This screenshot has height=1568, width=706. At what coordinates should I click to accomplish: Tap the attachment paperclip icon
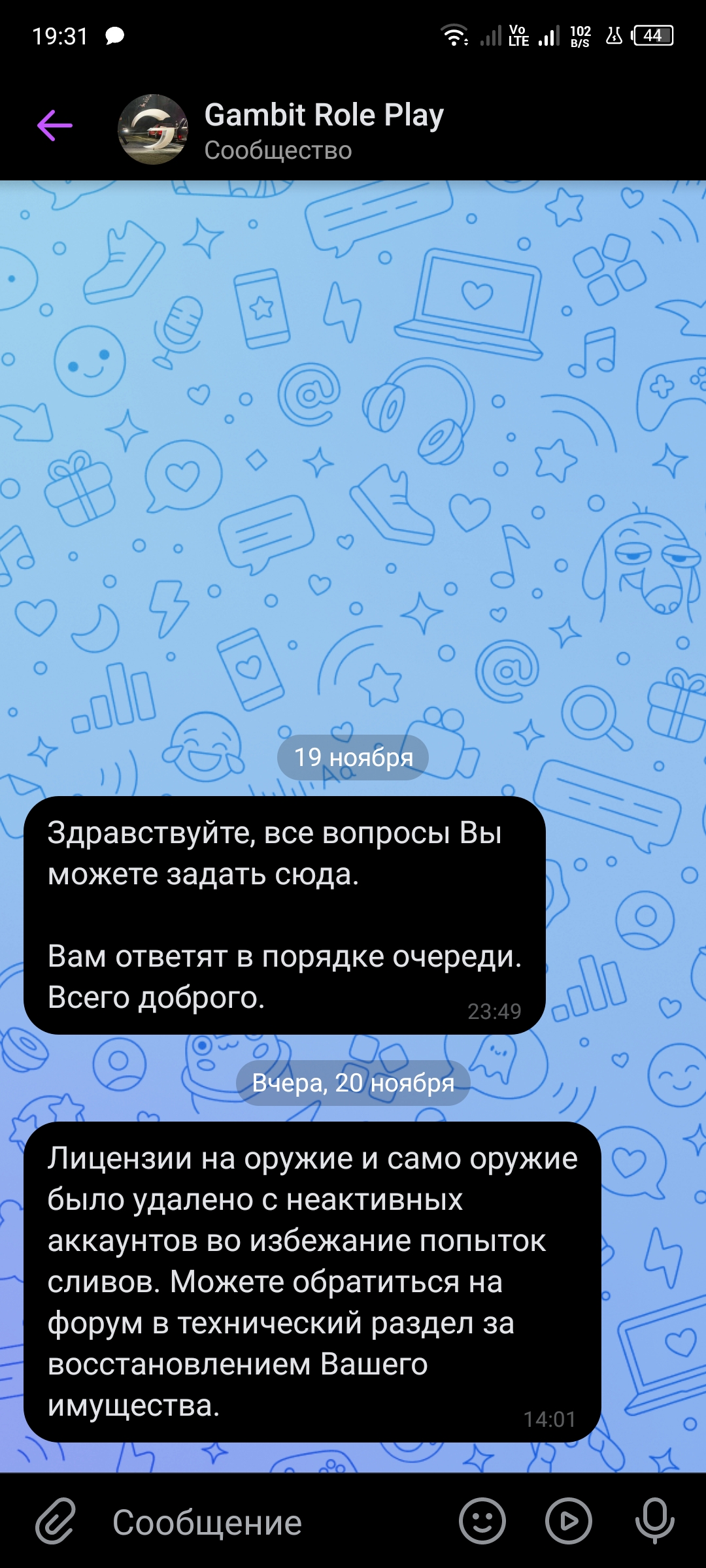[56, 1521]
